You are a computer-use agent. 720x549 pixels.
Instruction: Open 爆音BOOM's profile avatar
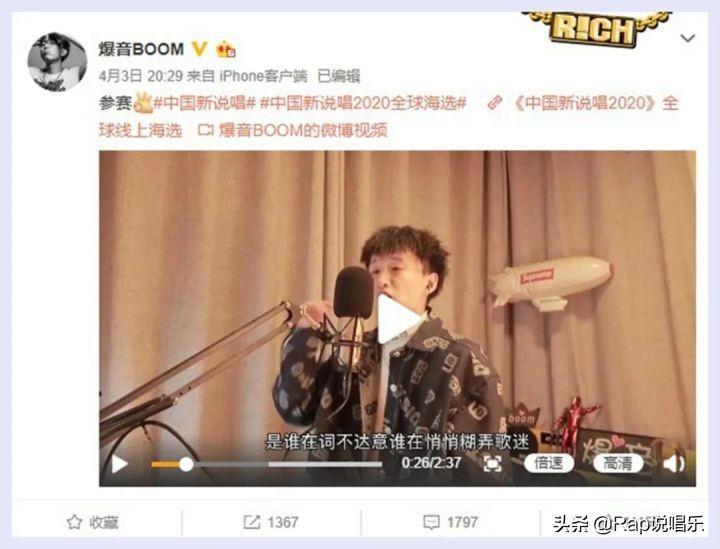[x=56, y=62]
